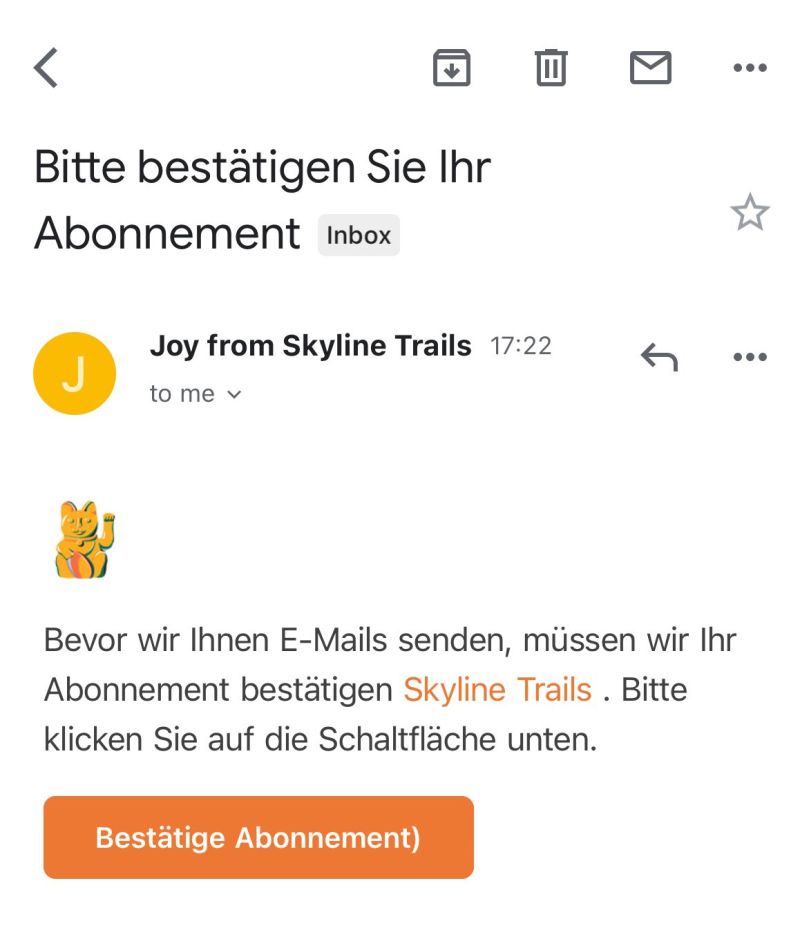This screenshot has height=950, width=800.
Task: Delete this email
Action: (x=551, y=68)
